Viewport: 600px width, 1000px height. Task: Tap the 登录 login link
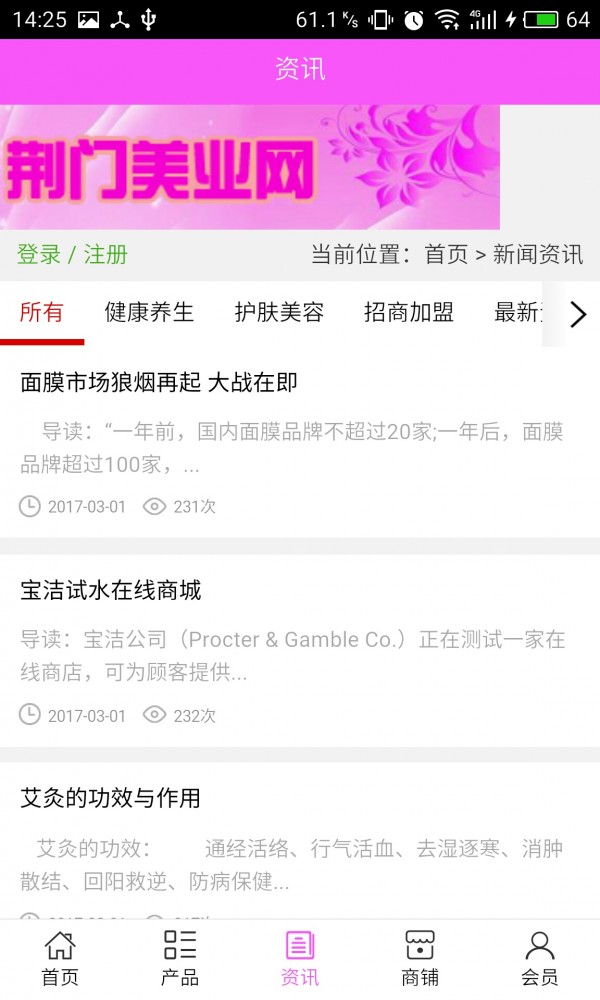point(39,254)
